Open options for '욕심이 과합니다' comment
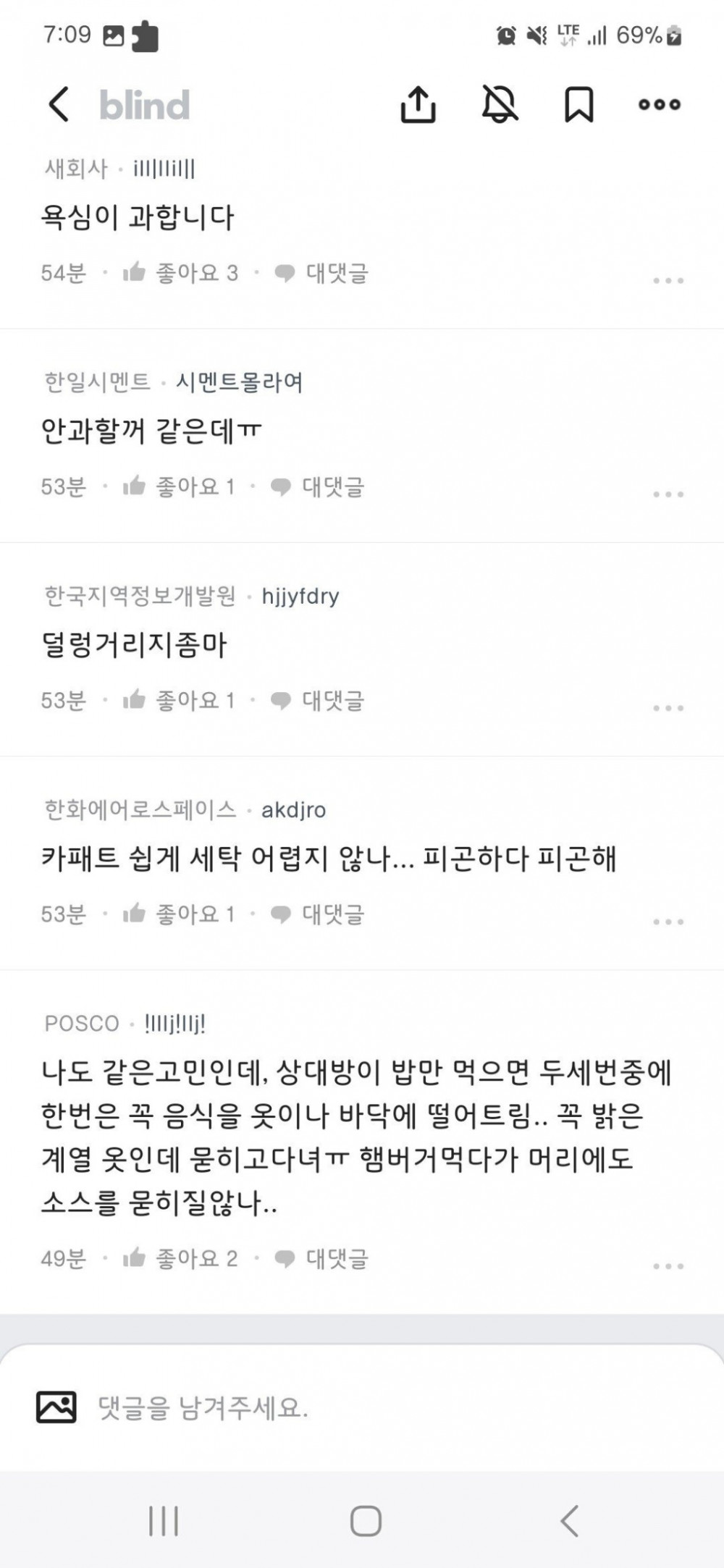 [x=668, y=280]
